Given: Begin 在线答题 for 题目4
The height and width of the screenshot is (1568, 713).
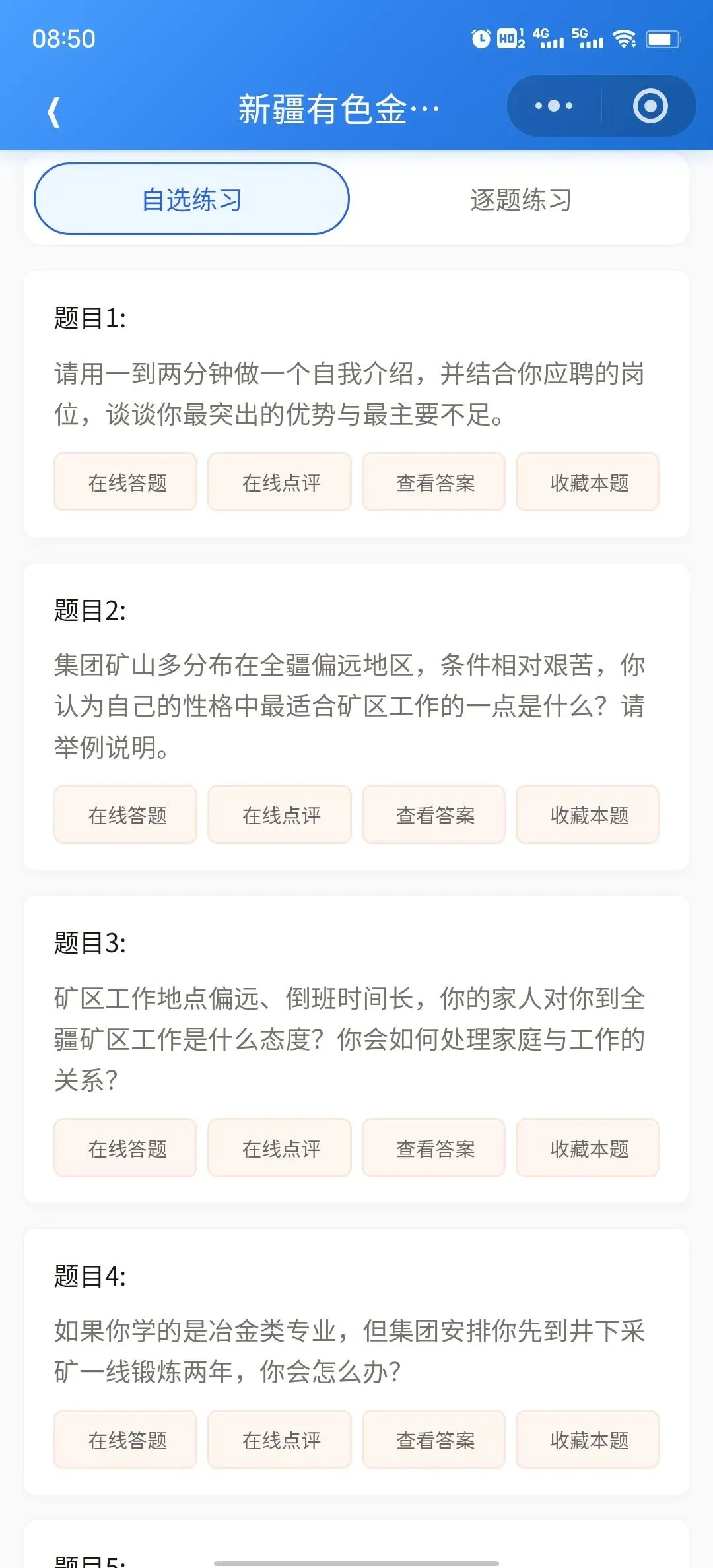Looking at the screenshot, I should click(125, 1439).
